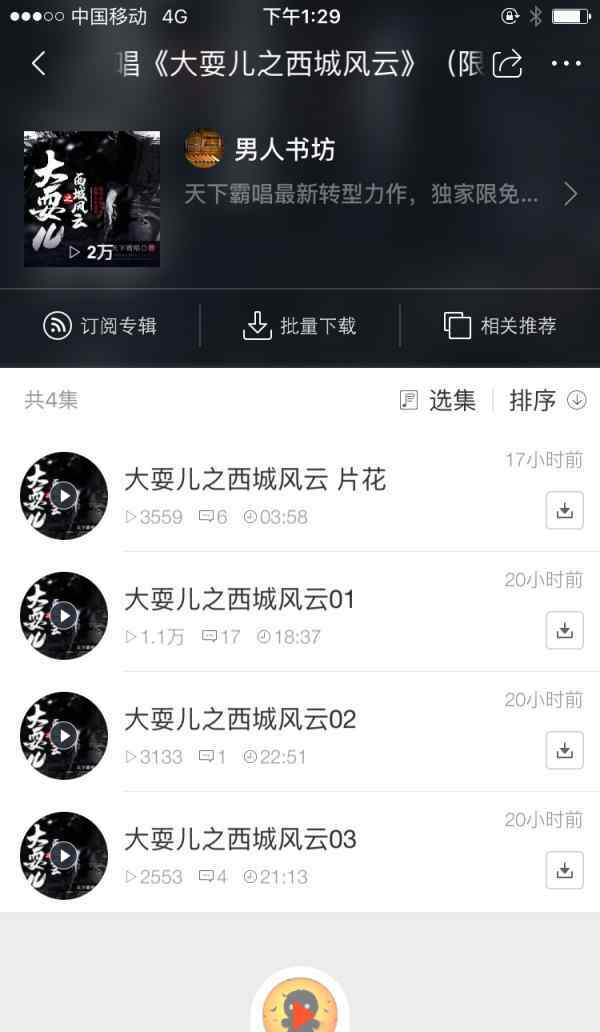Play episode 大耍儿之西城风云03

coord(64,856)
